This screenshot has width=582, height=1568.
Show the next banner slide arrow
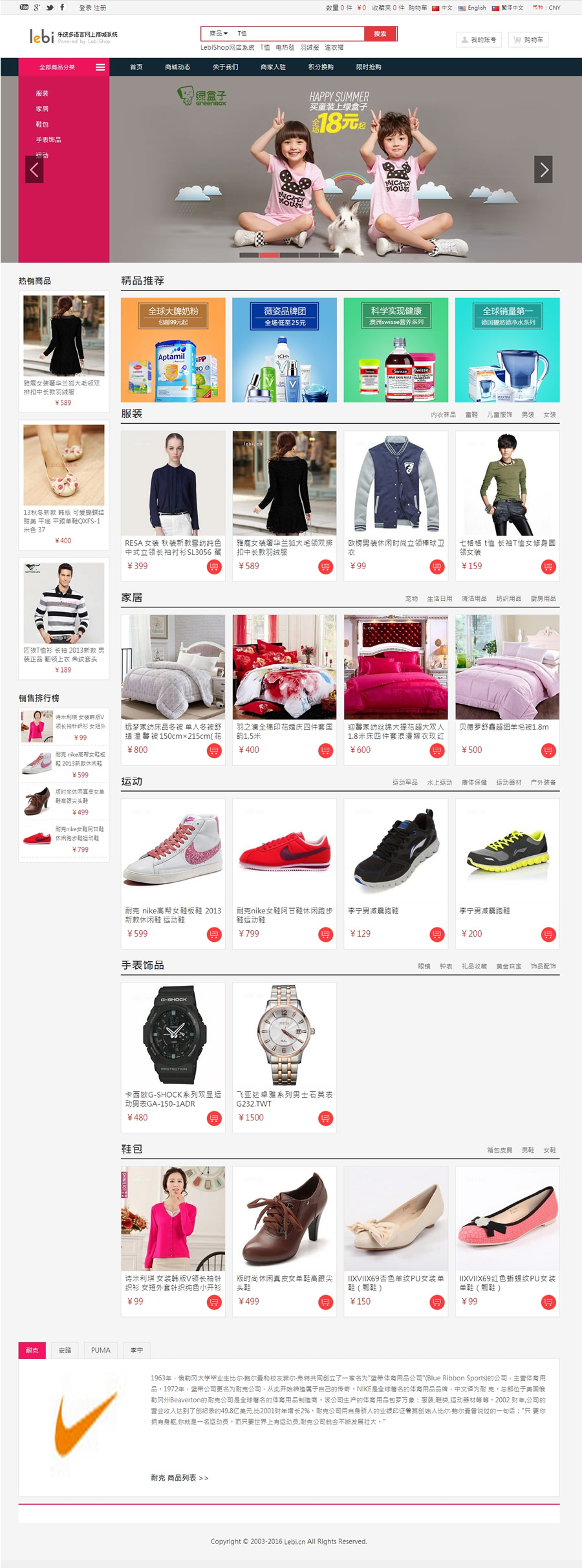pyautogui.click(x=543, y=169)
